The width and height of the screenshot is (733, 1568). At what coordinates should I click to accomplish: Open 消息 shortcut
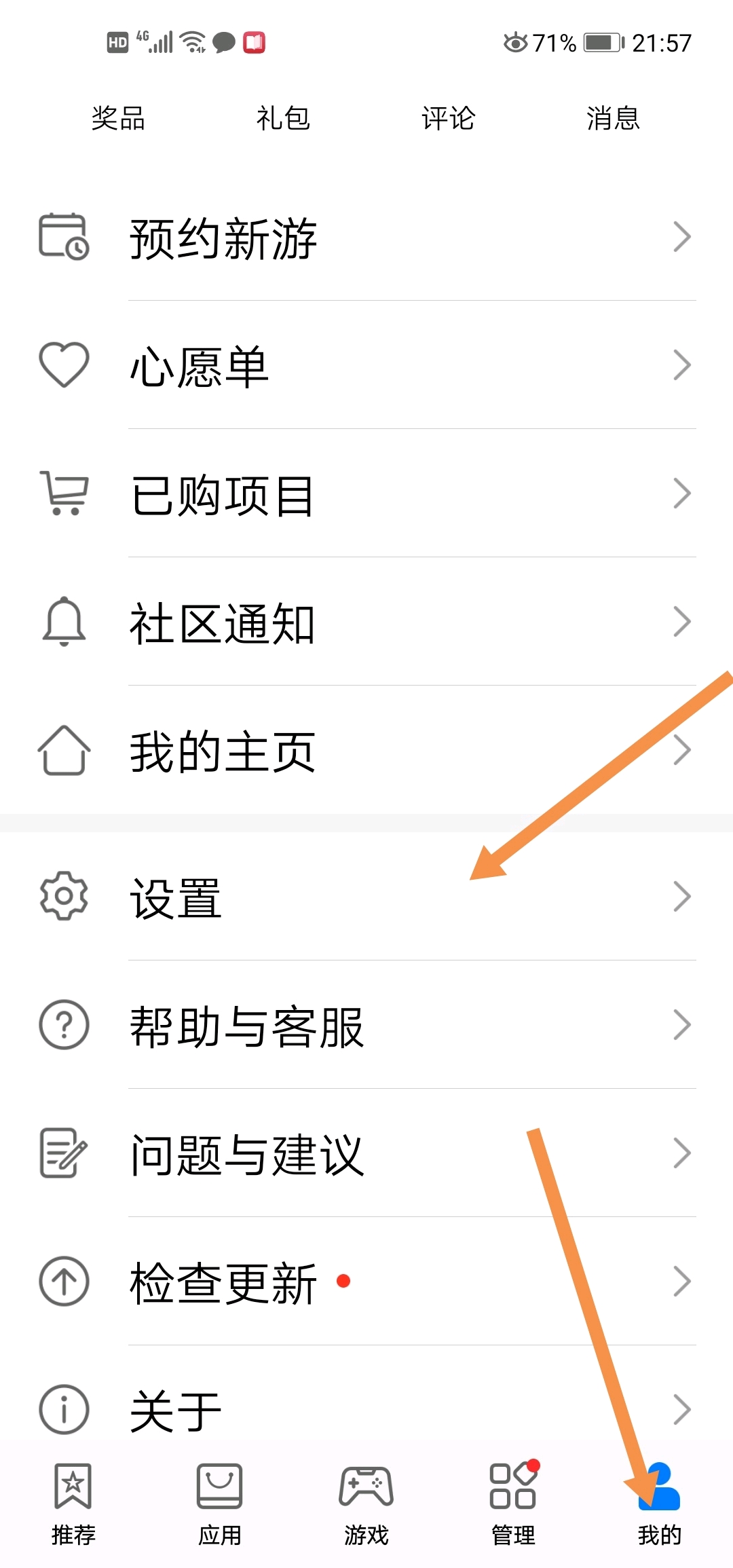[x=613, y=118]
